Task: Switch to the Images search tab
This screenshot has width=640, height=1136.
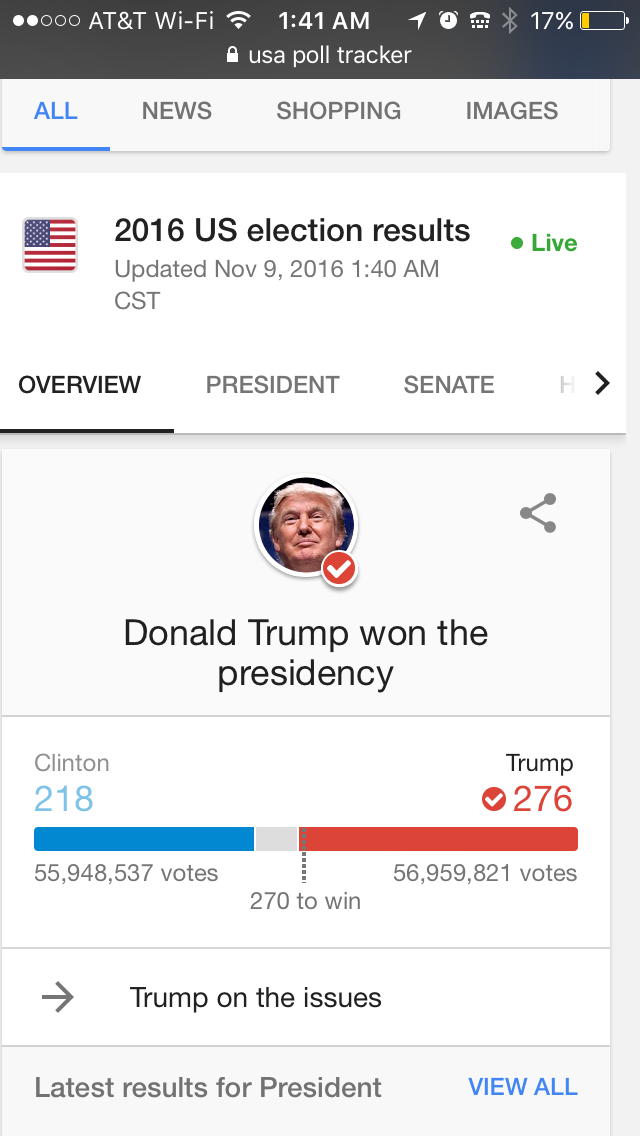Action: (511, 111)
